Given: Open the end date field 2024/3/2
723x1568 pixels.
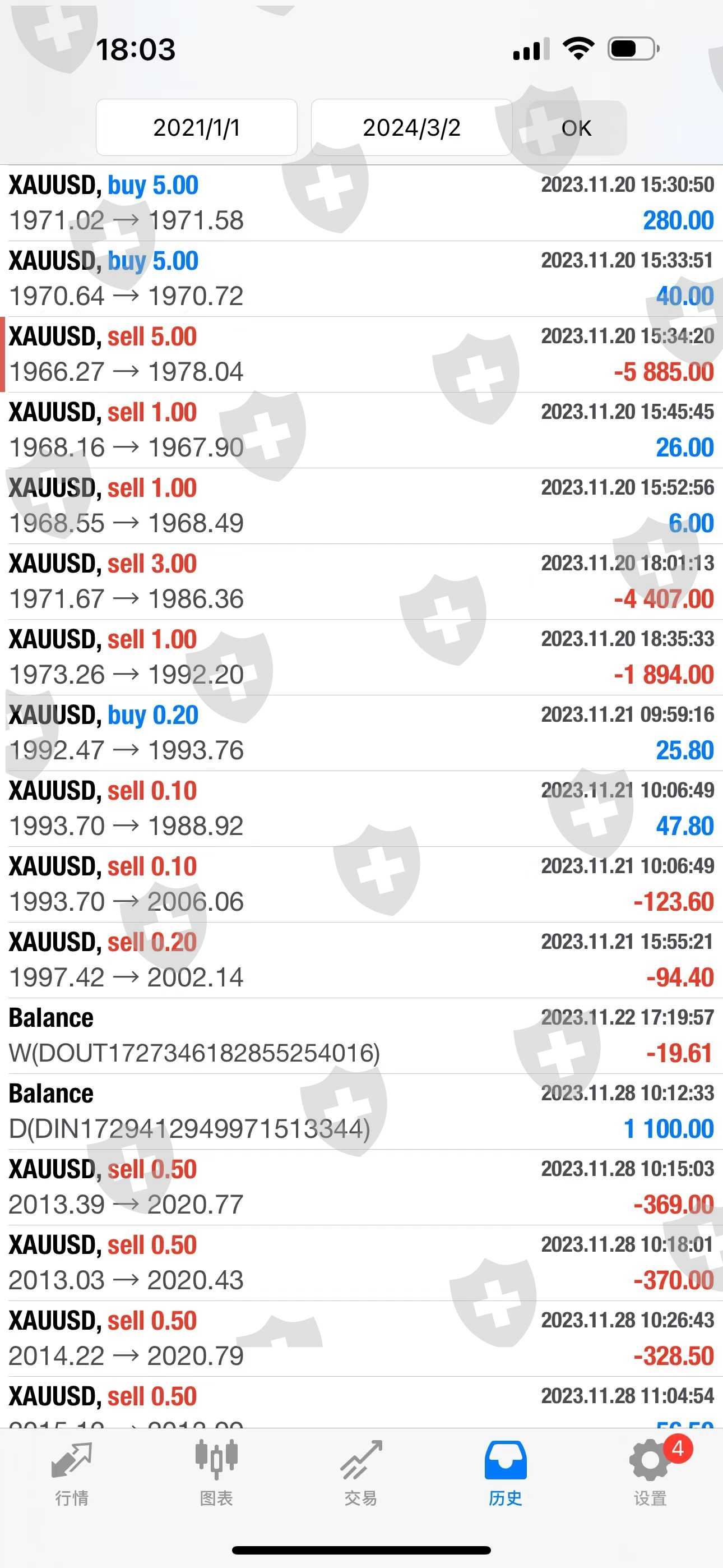Looking at the screenshot, I should pos(411,127).
